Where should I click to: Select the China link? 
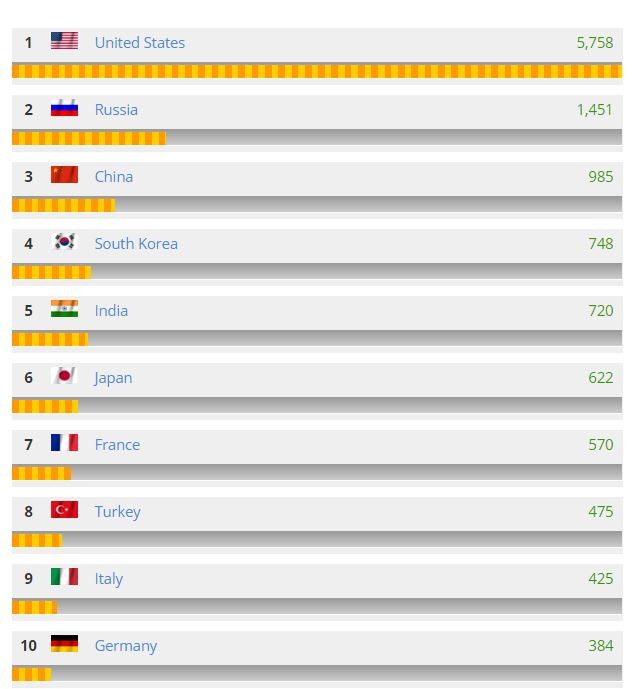click(x=113, y=177)
